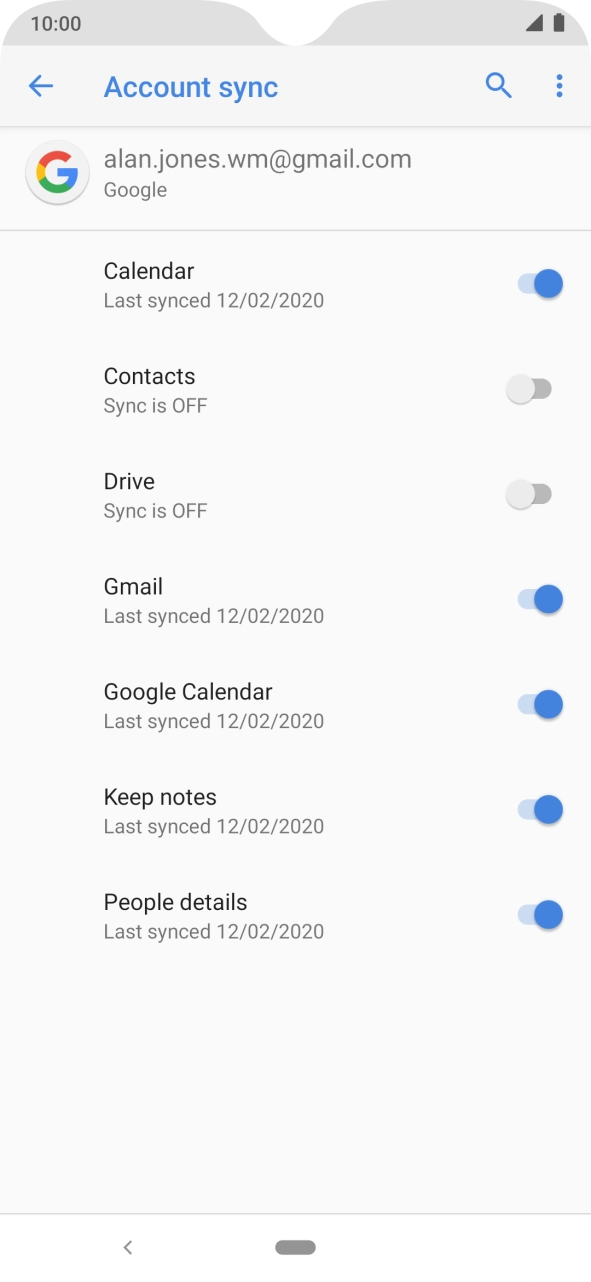
Task: Tap the system back button
Action: pyautogui.click(x=127, y=1247)
